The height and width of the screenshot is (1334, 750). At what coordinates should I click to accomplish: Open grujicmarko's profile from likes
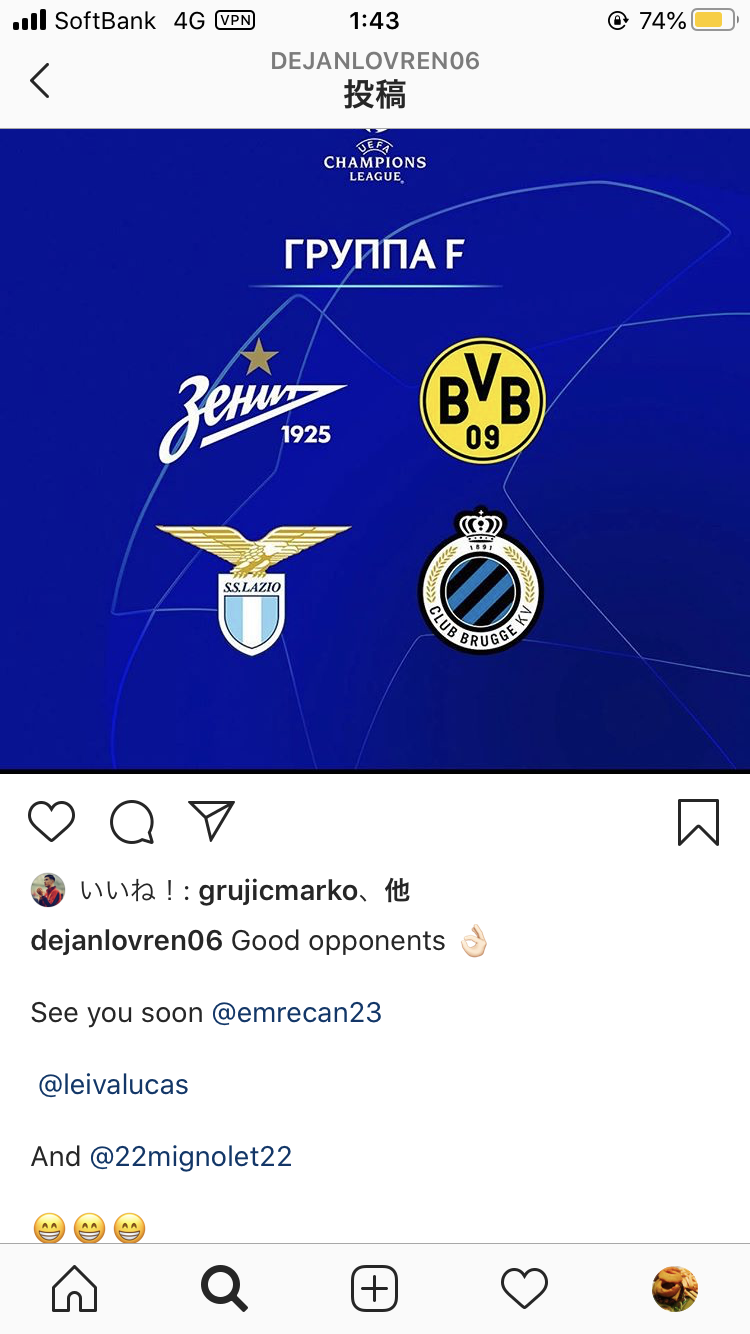277,890
